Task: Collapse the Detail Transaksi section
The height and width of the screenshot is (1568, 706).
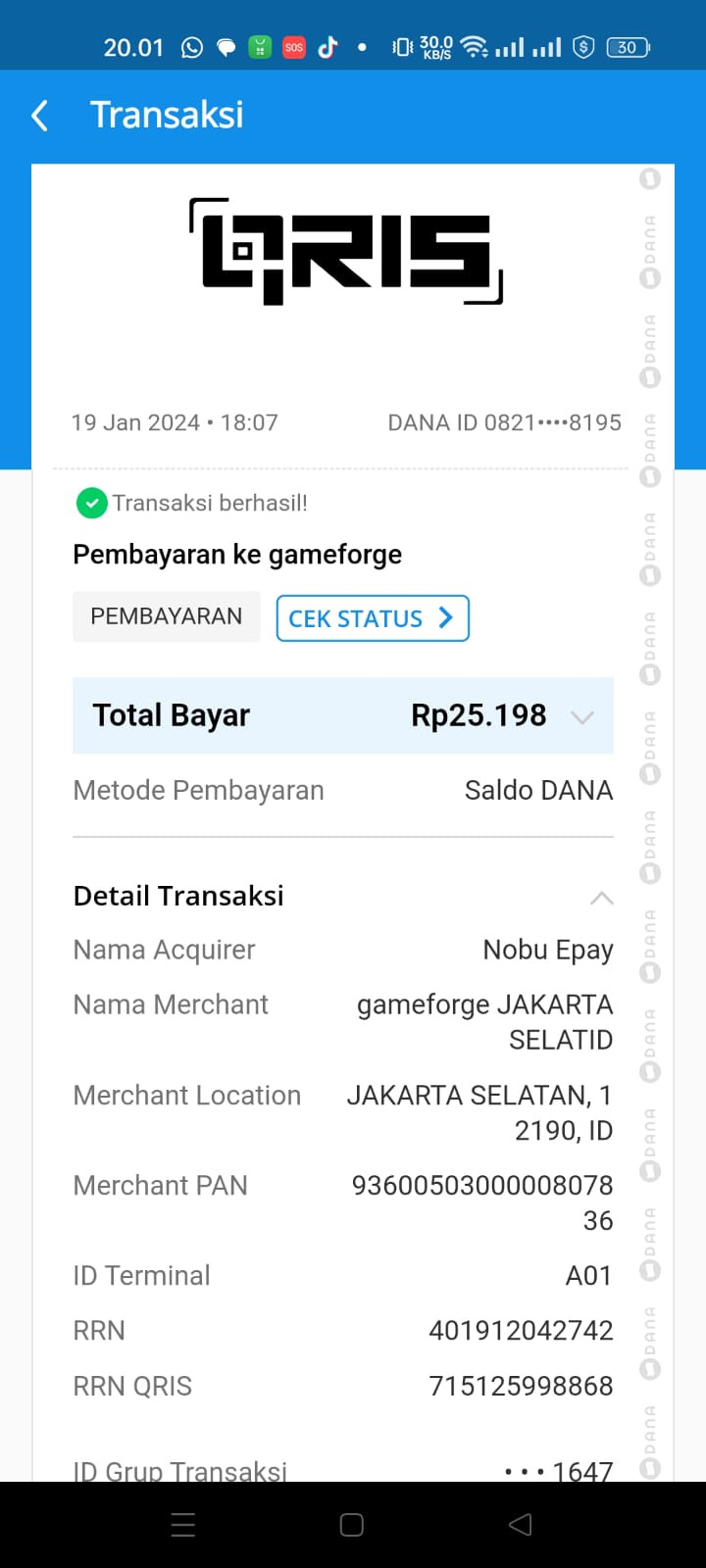Action: [601, 898]
